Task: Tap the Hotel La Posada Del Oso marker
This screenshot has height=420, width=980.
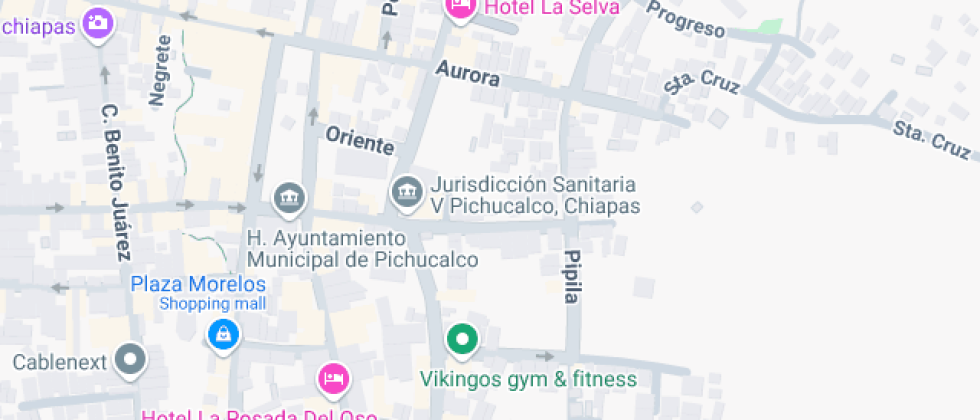Action: coord(333,378)
